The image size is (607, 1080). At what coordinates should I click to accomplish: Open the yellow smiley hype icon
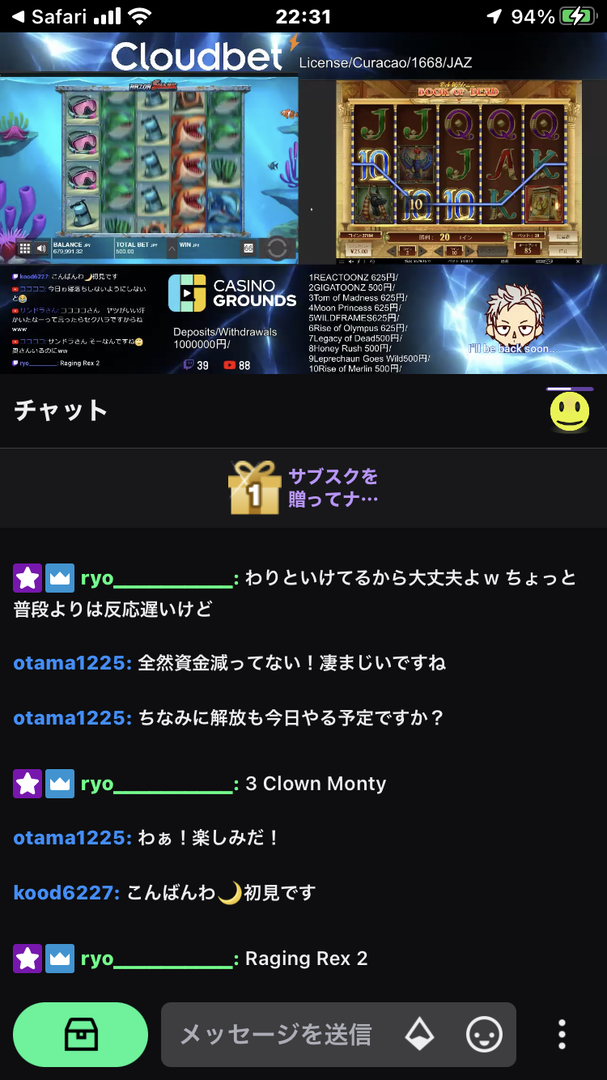coord(569,411)
